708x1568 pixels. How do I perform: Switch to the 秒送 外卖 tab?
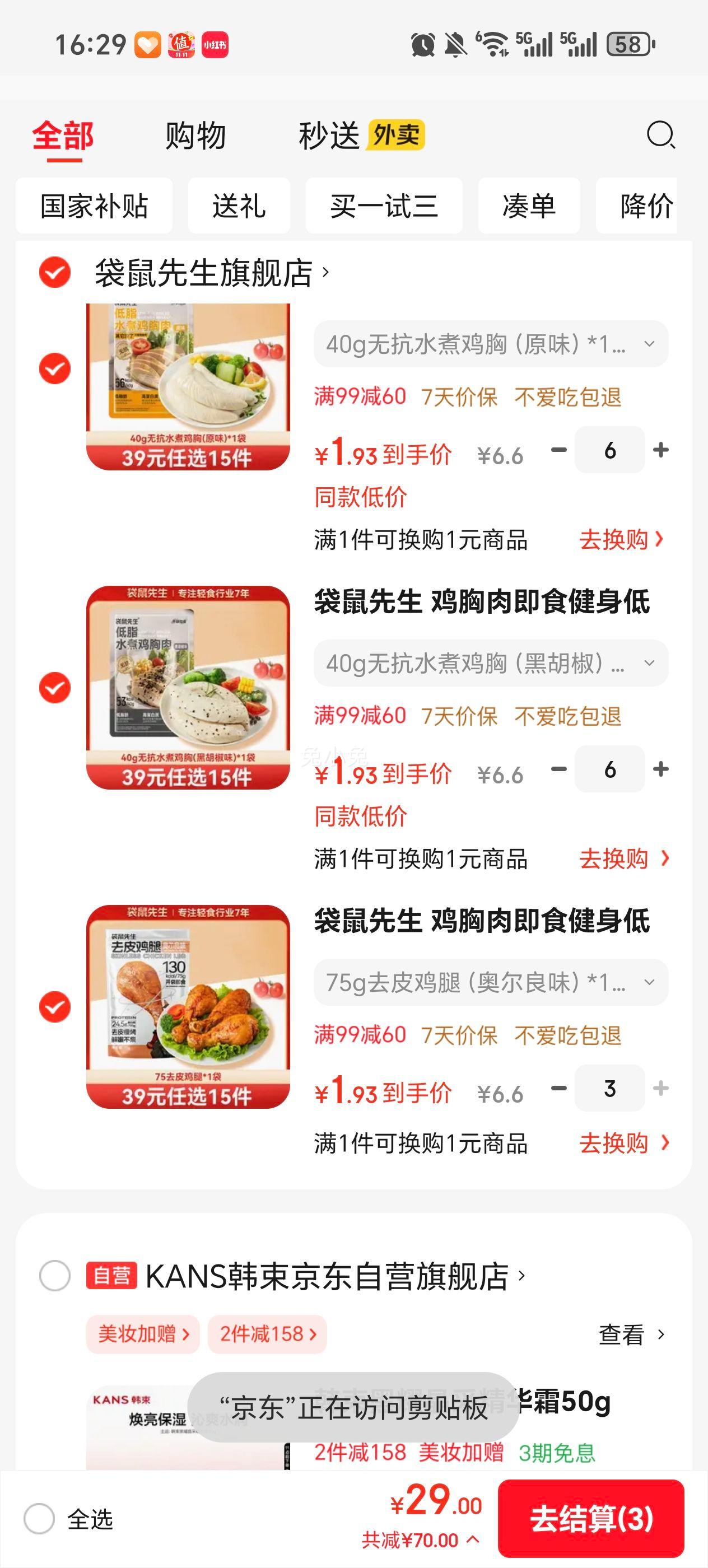(x=360, y=135)
